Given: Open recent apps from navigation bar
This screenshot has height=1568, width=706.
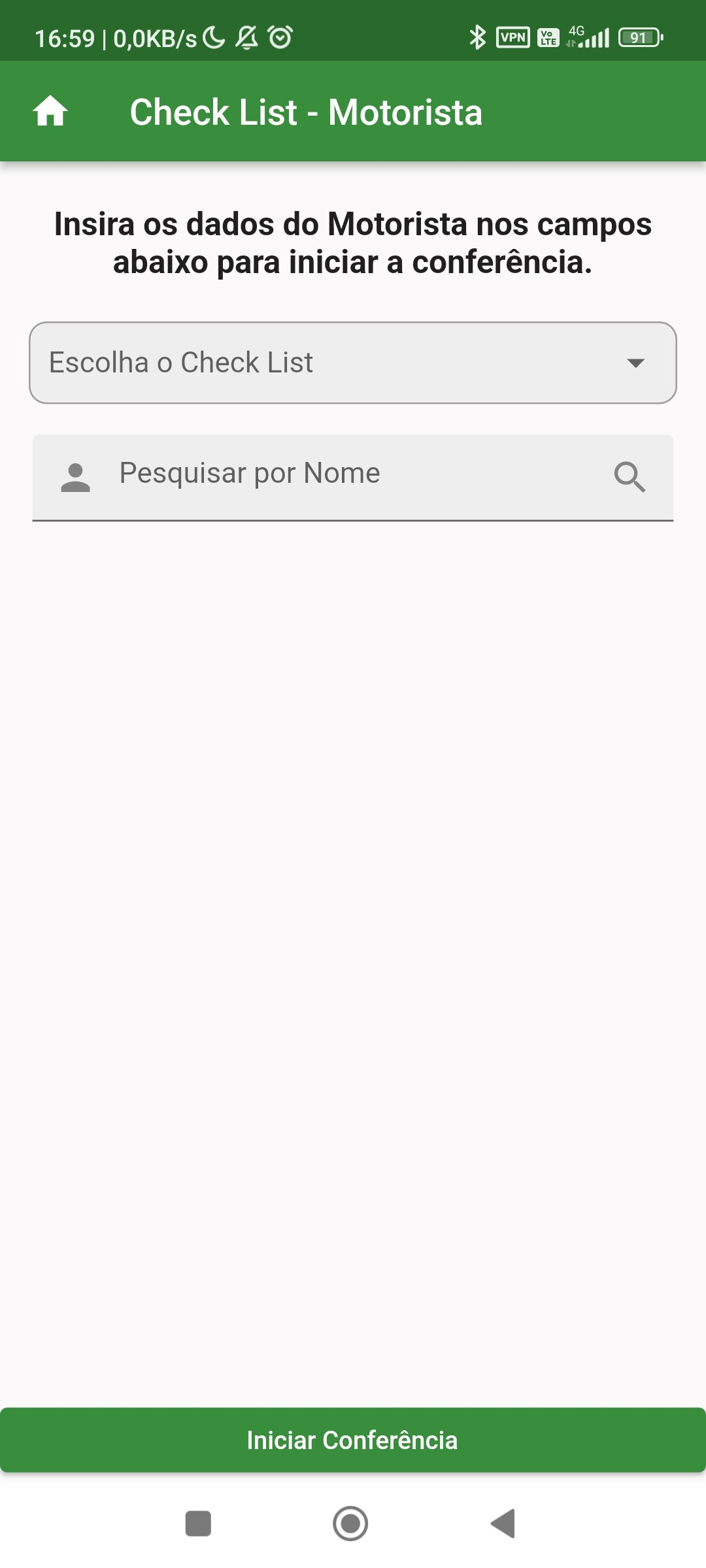Looking at the screenshot, I should click(x=198, y=1524).
